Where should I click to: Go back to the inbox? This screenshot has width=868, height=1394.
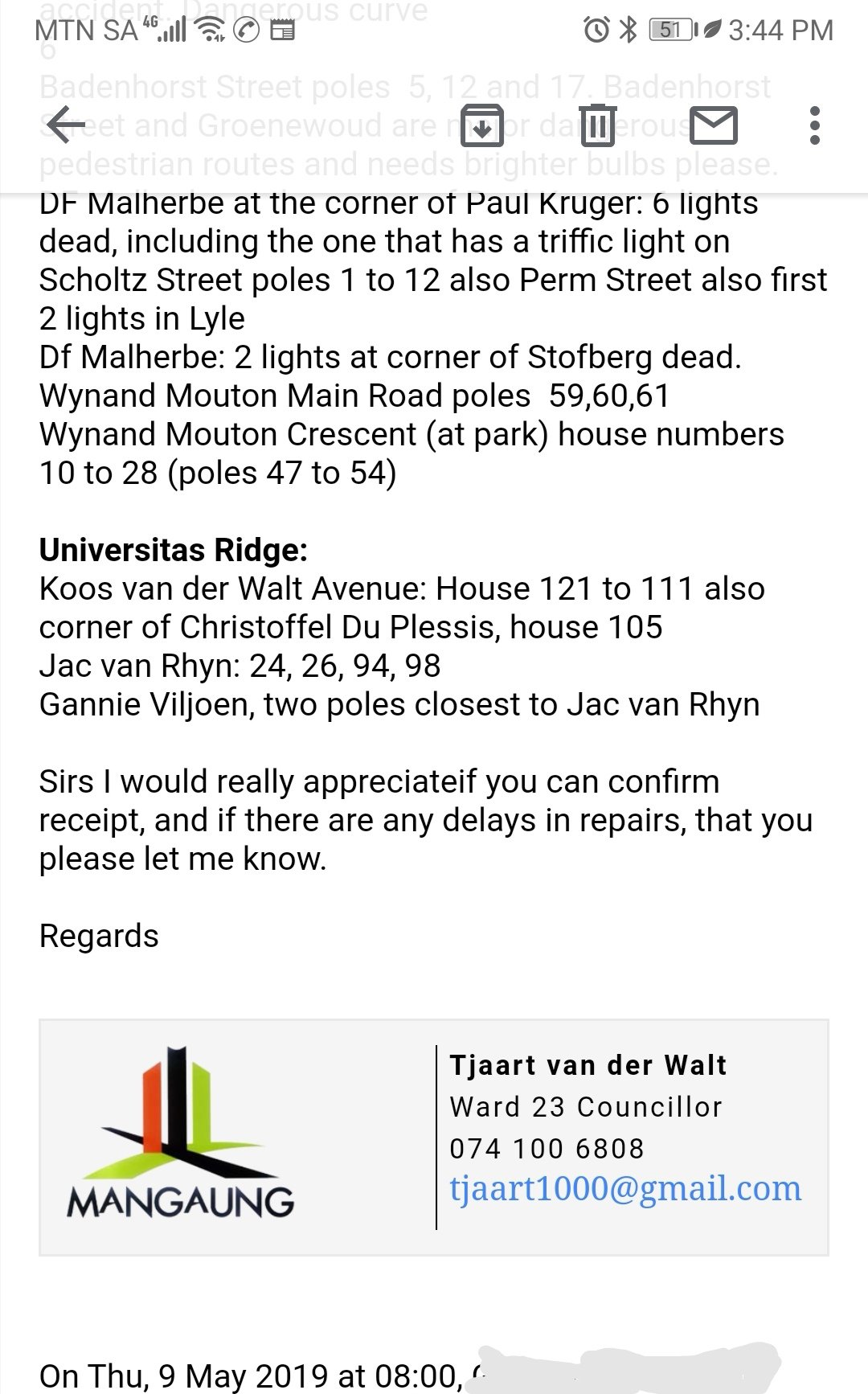(x=66, y=125)
